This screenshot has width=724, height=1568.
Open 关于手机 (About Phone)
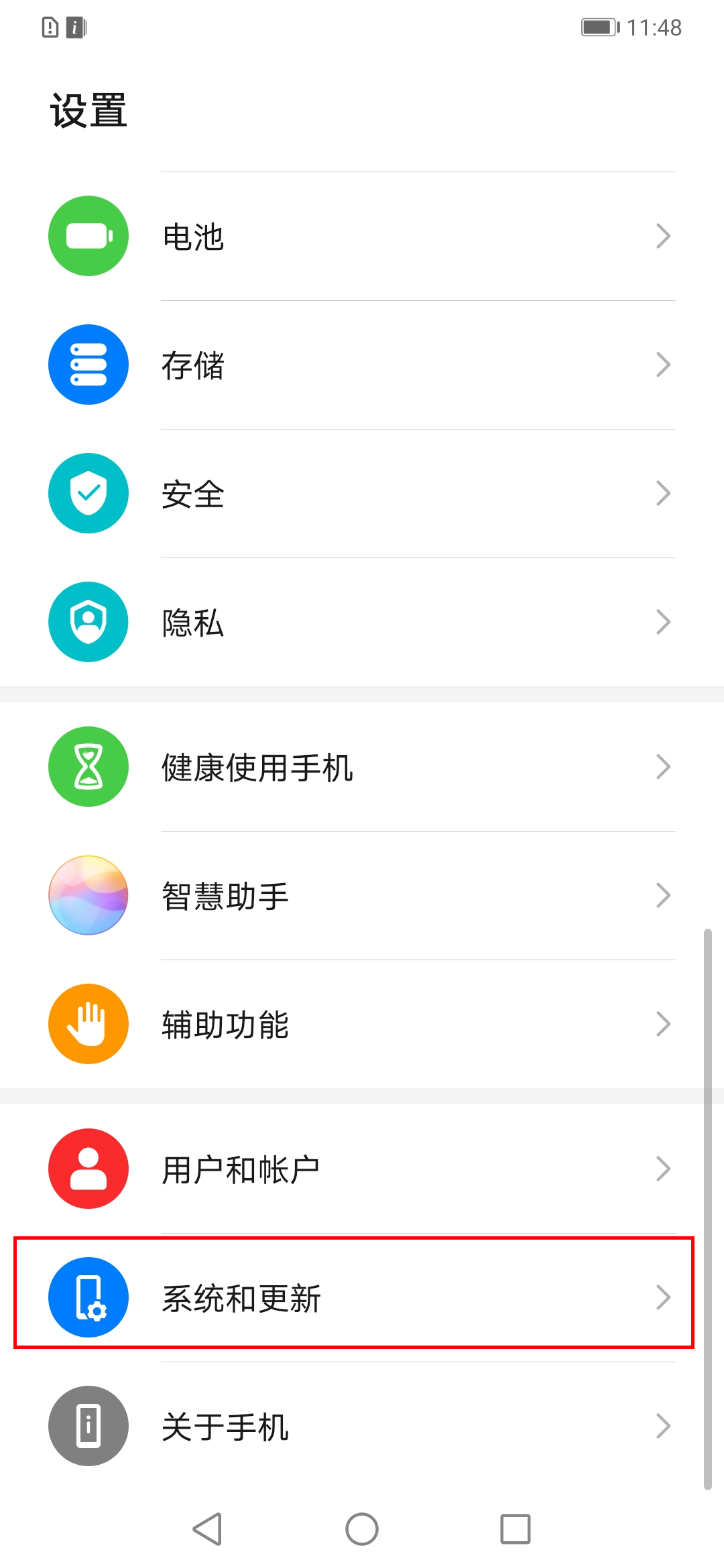click(x=362, y=1427)
